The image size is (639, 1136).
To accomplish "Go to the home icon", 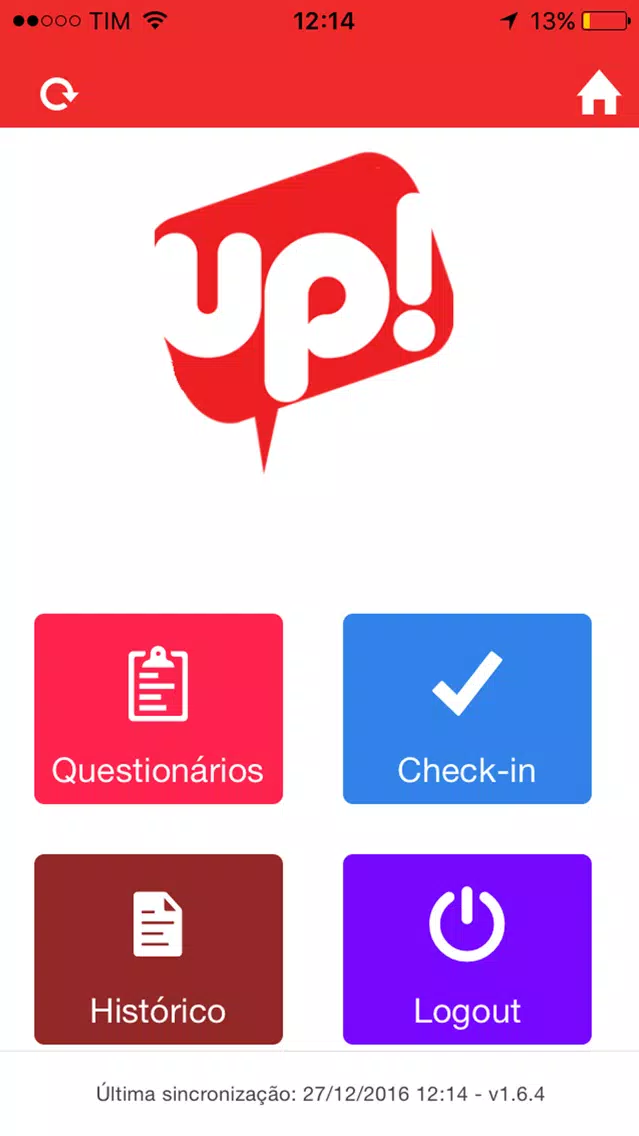I will [599, 95].
